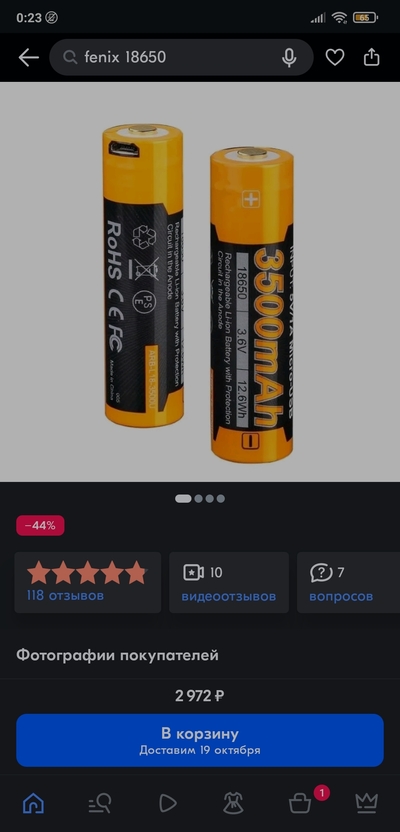Go back with the arrow icon

click(29, 57)
